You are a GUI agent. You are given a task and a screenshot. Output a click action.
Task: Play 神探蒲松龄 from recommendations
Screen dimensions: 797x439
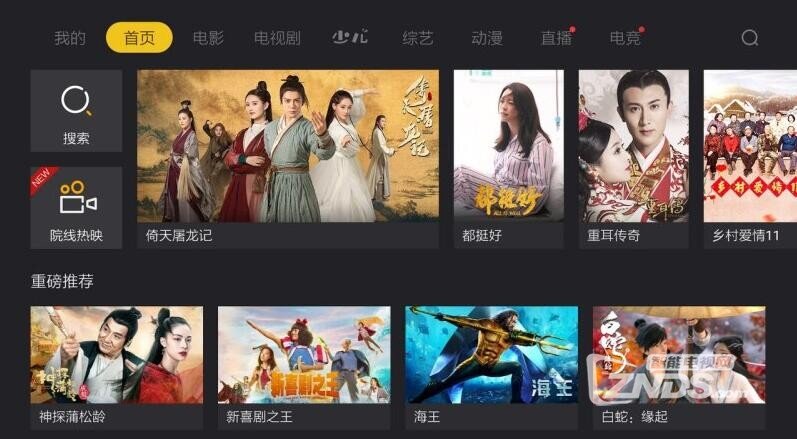point(117,367)
